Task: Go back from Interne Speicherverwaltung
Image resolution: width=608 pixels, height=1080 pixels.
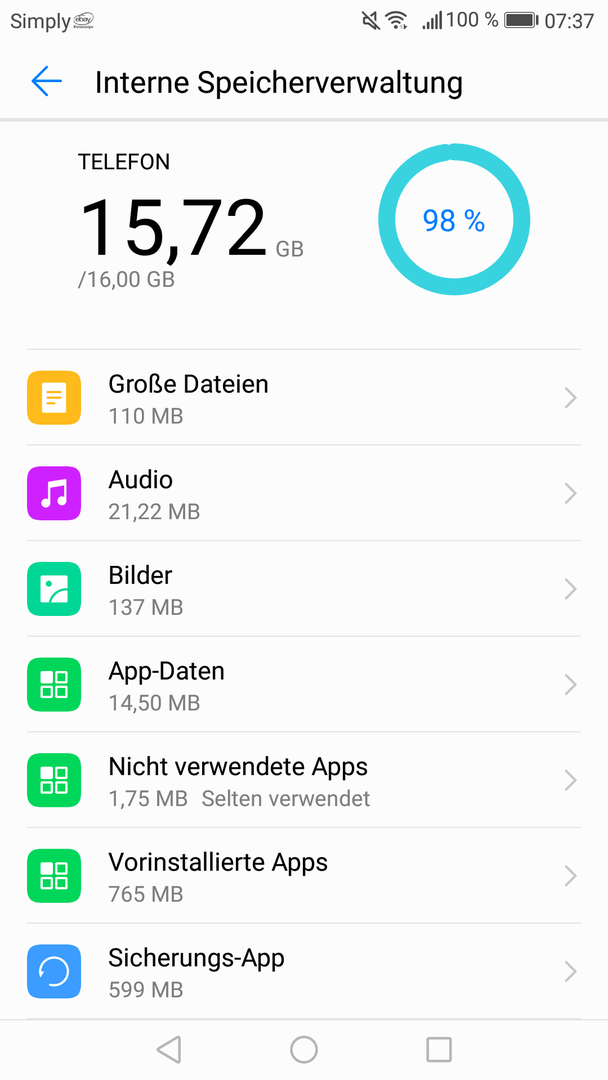Action: click(47, 81)
